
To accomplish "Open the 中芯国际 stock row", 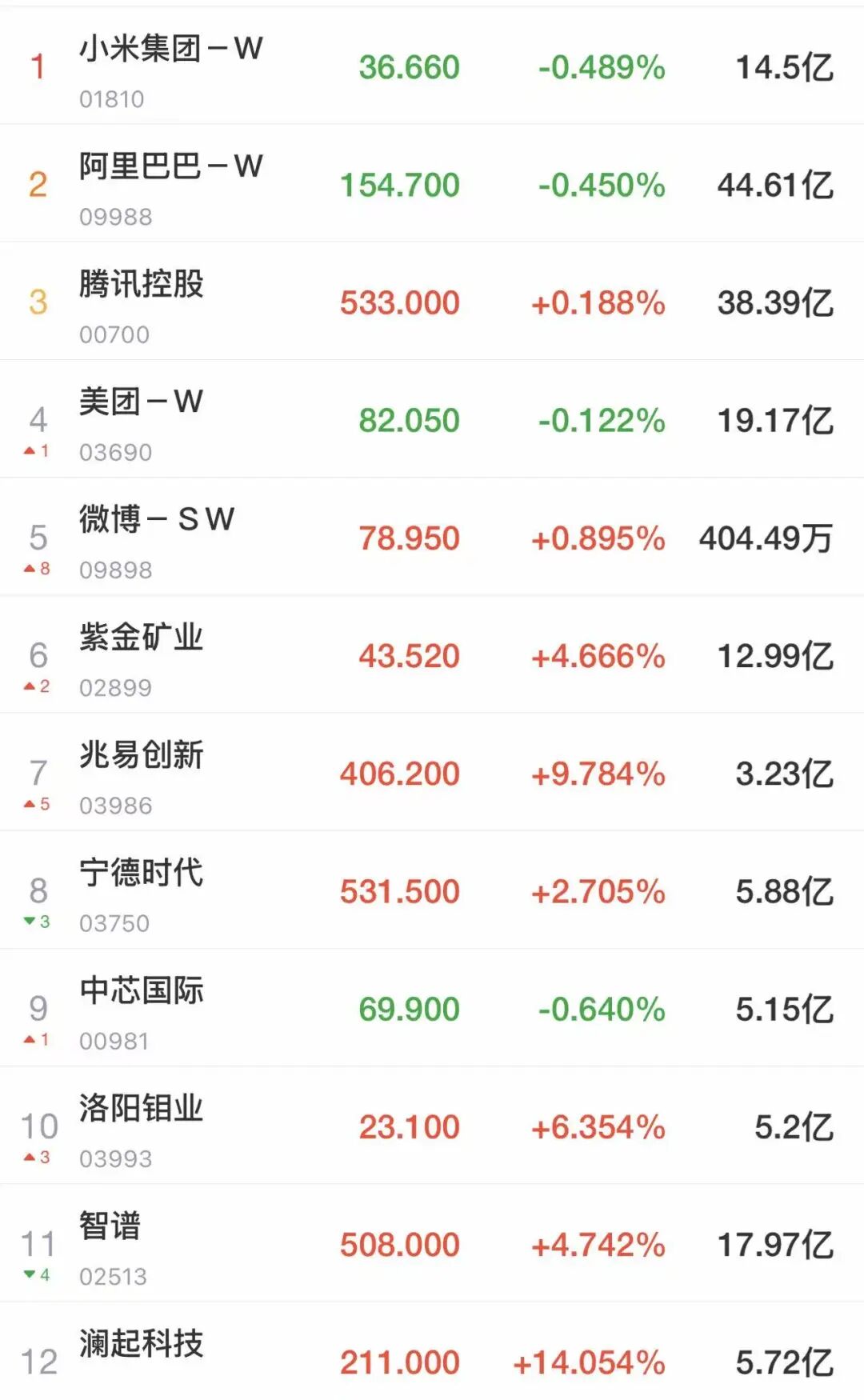I will point(142,990).
